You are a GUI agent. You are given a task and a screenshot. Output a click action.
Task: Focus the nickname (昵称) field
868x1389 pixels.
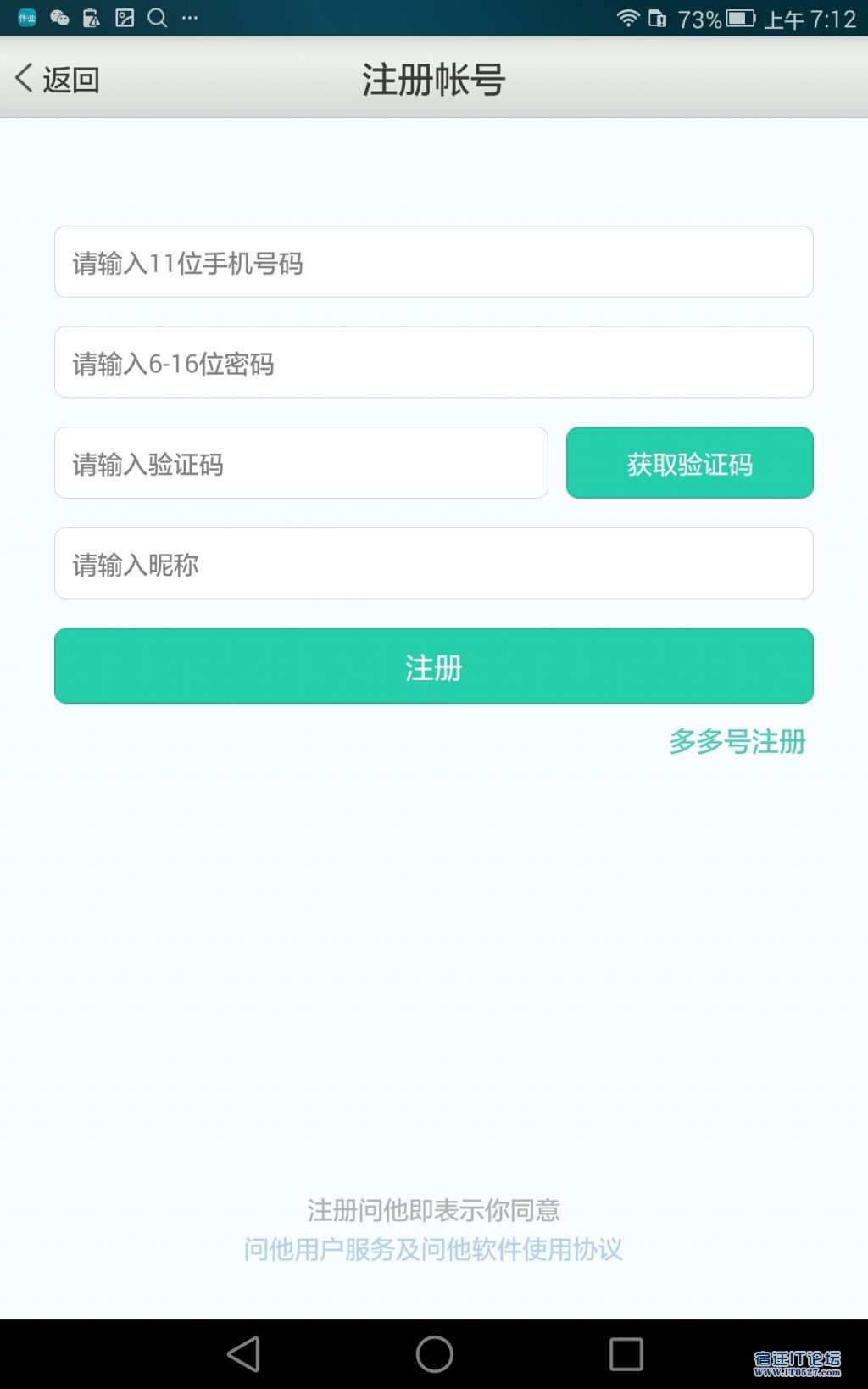click(433, 564)
